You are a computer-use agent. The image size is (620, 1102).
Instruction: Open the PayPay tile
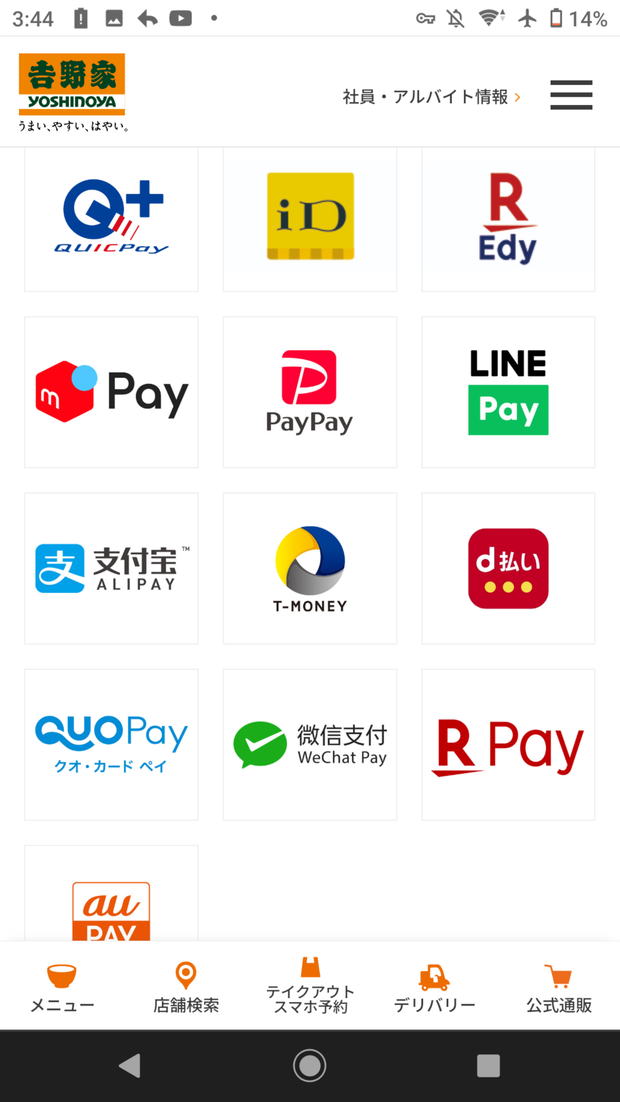(x=310, y=392)
